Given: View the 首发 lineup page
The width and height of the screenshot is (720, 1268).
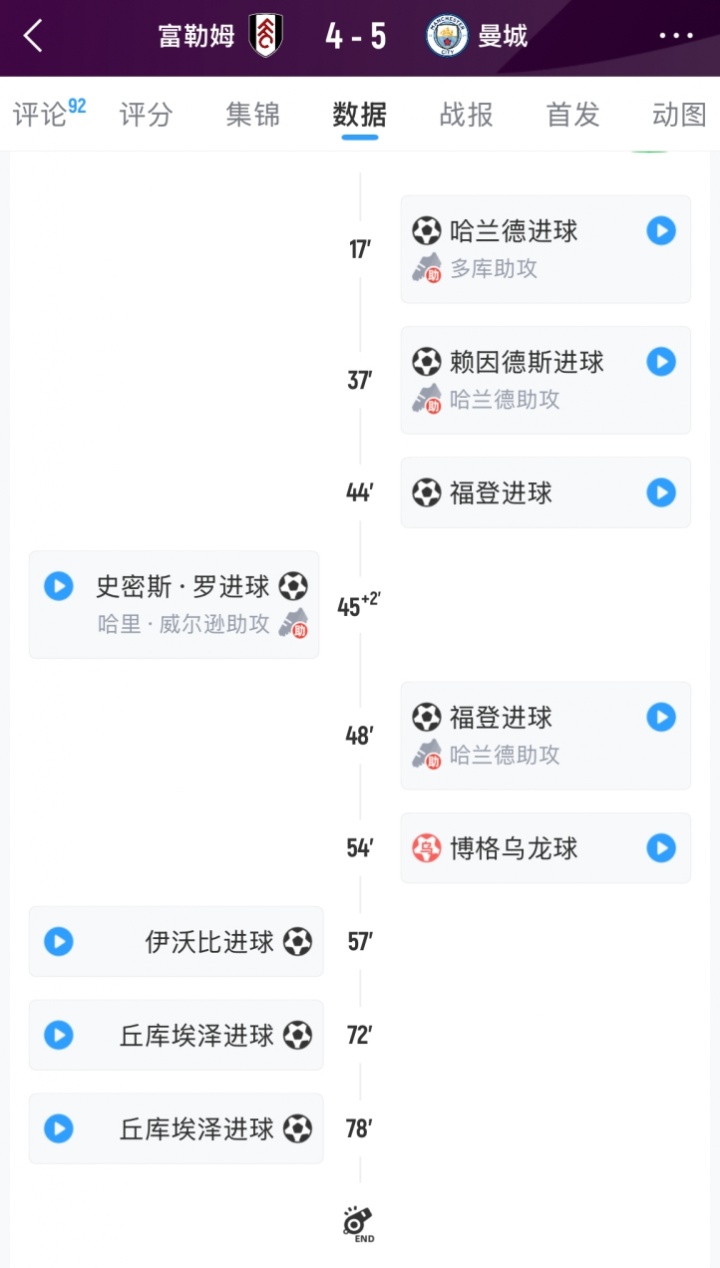Looking at the screenshot, I should point(570,115).
